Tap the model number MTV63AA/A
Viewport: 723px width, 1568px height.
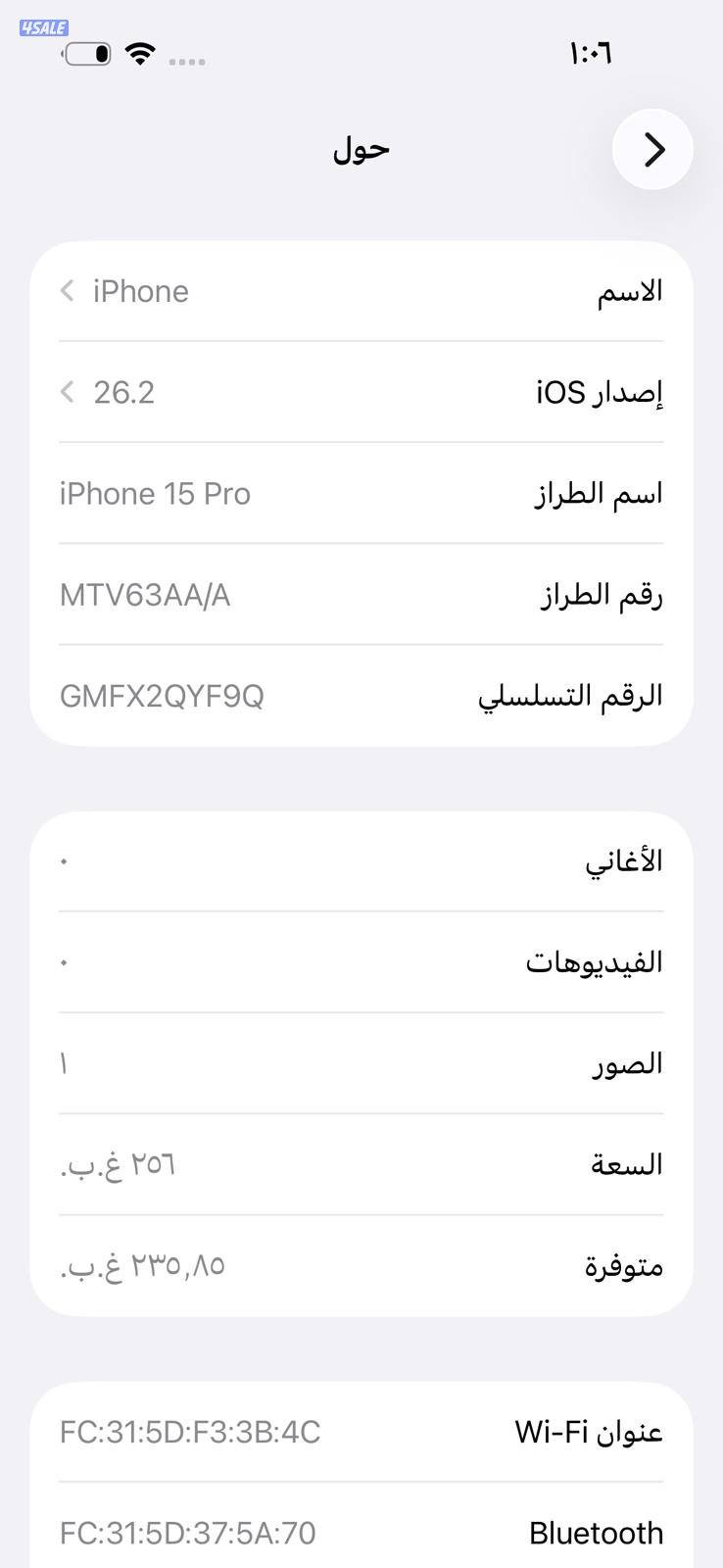pos(145,595)
